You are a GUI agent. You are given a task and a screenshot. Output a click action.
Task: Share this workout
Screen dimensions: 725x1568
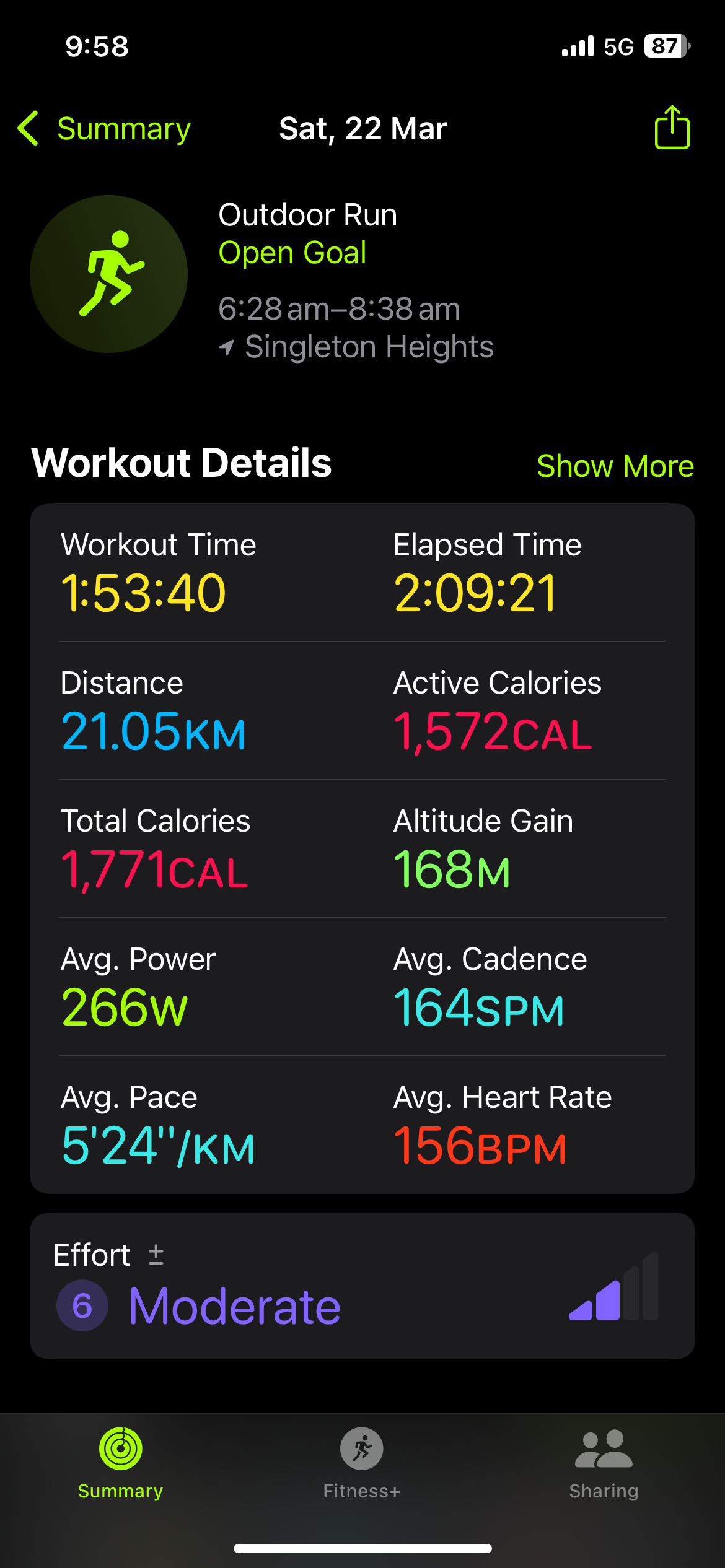tap(672, 128)
